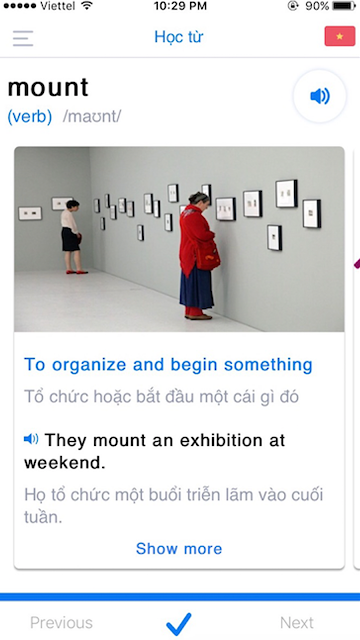This screenshot has height=640, width=360.
Task: Go to the Next word
Action: tap(297, 622)
